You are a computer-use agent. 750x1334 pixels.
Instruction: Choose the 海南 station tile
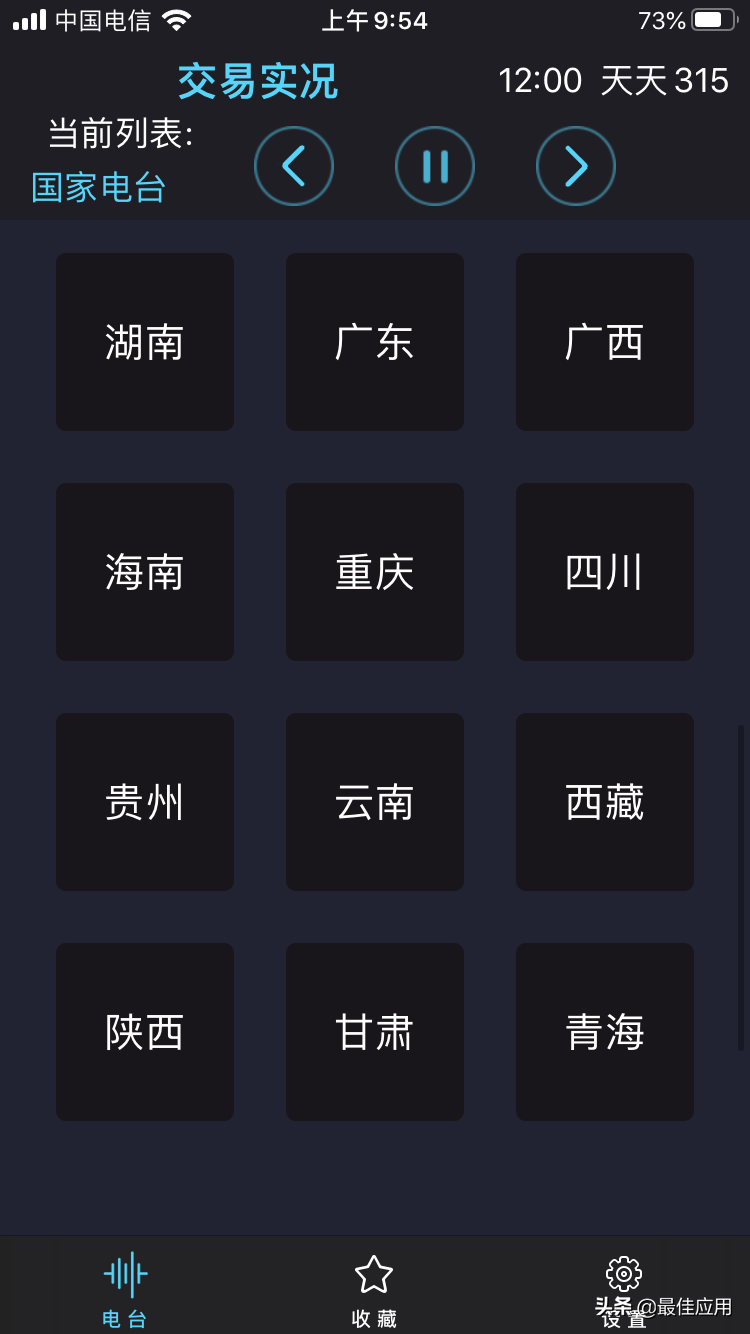point(145,572)
